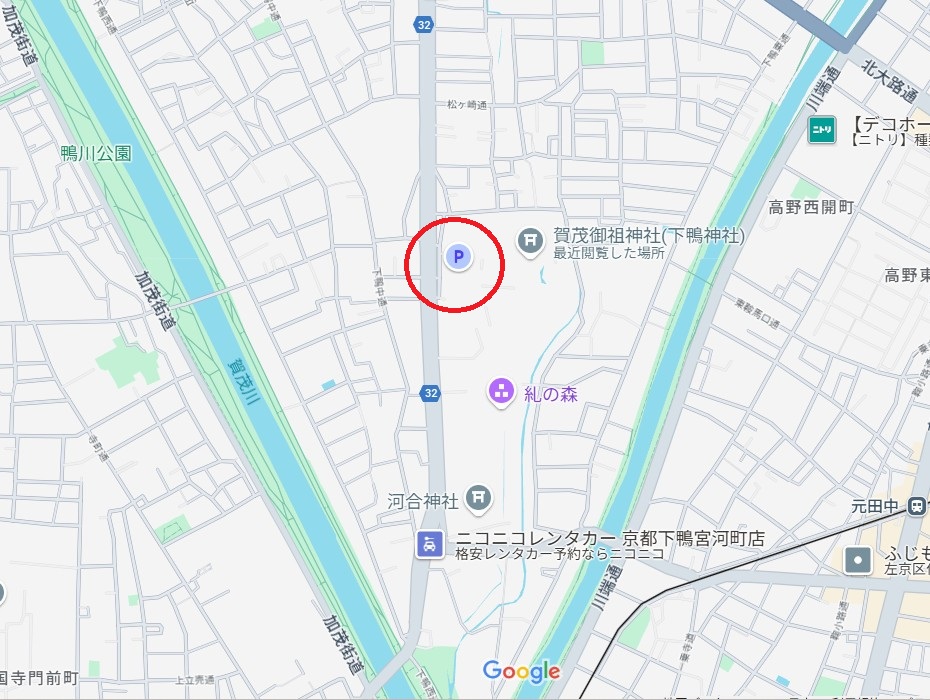Select the 糺の森 place marker
This screenshot has width=930, height=700.
click(501, 392)
